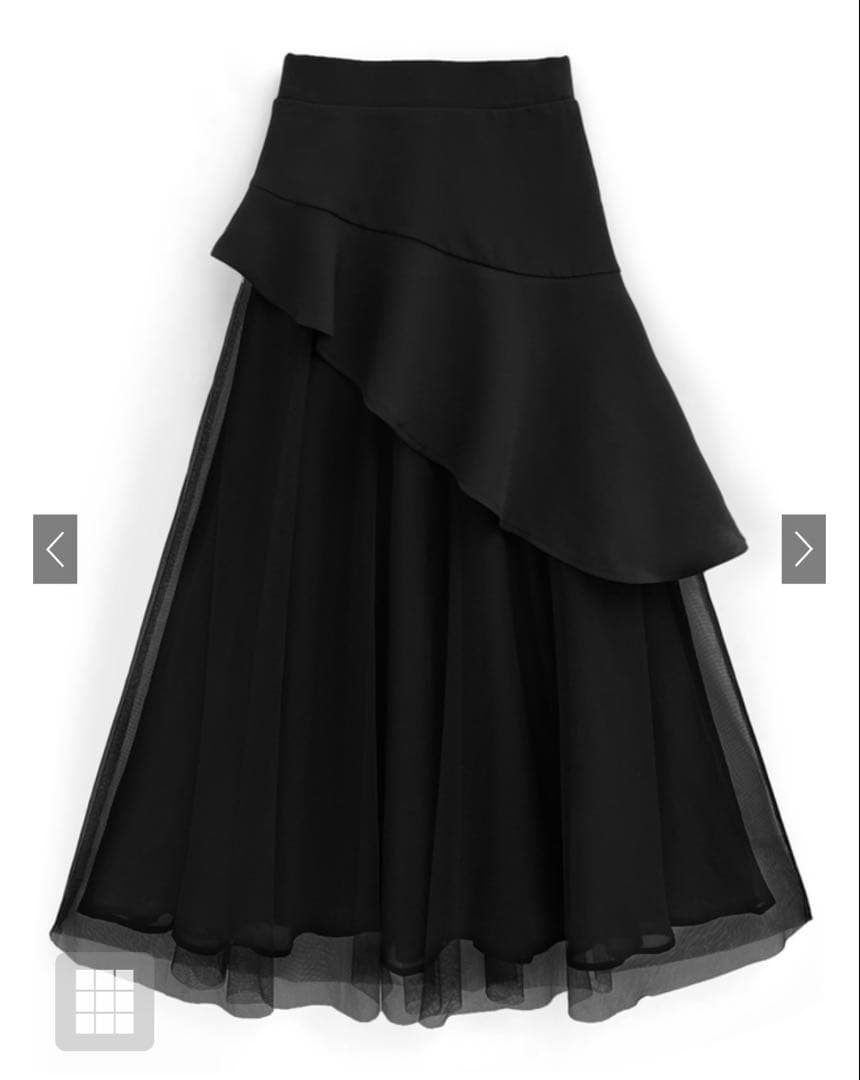Open the image grid view

(105, 1001)
